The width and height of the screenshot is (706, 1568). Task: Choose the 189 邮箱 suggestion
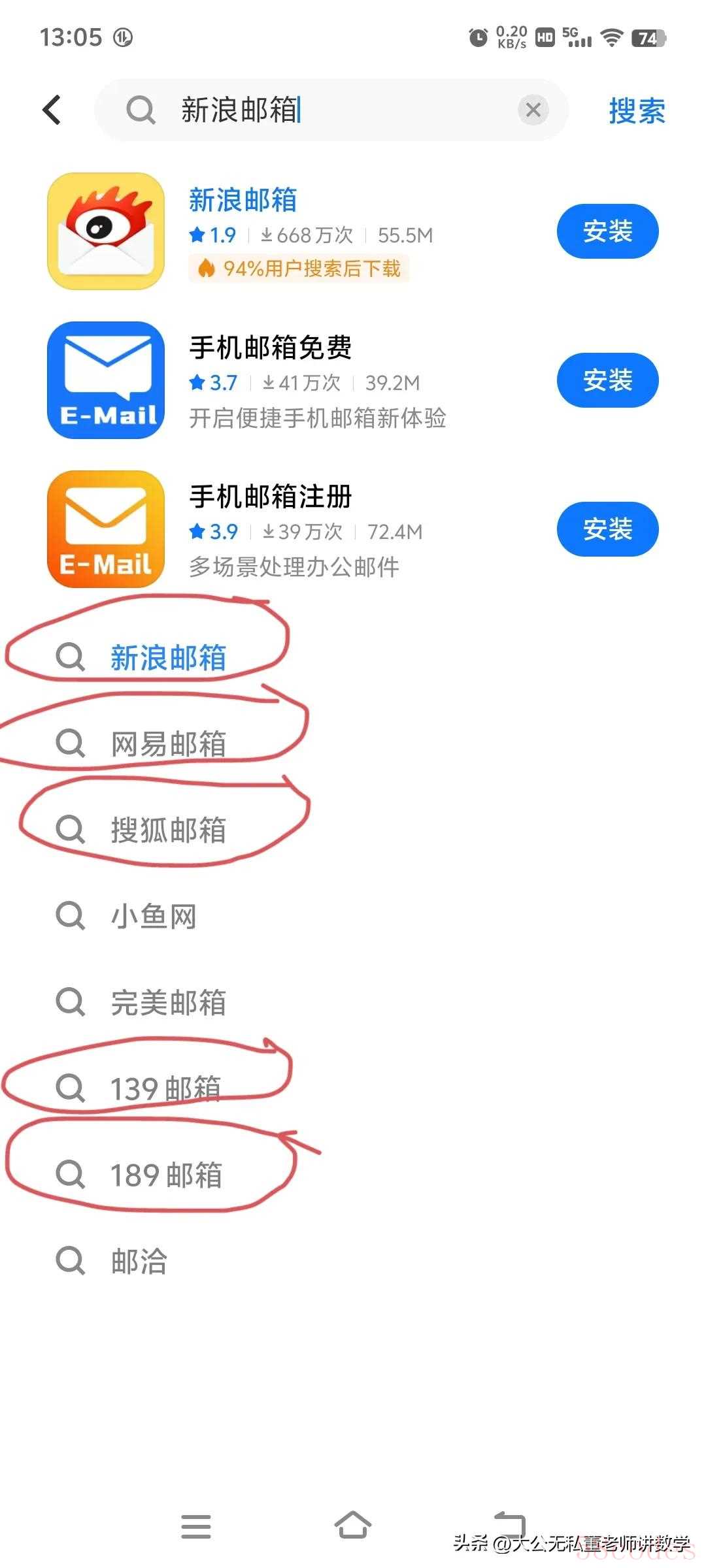[x=165, y=1175]
